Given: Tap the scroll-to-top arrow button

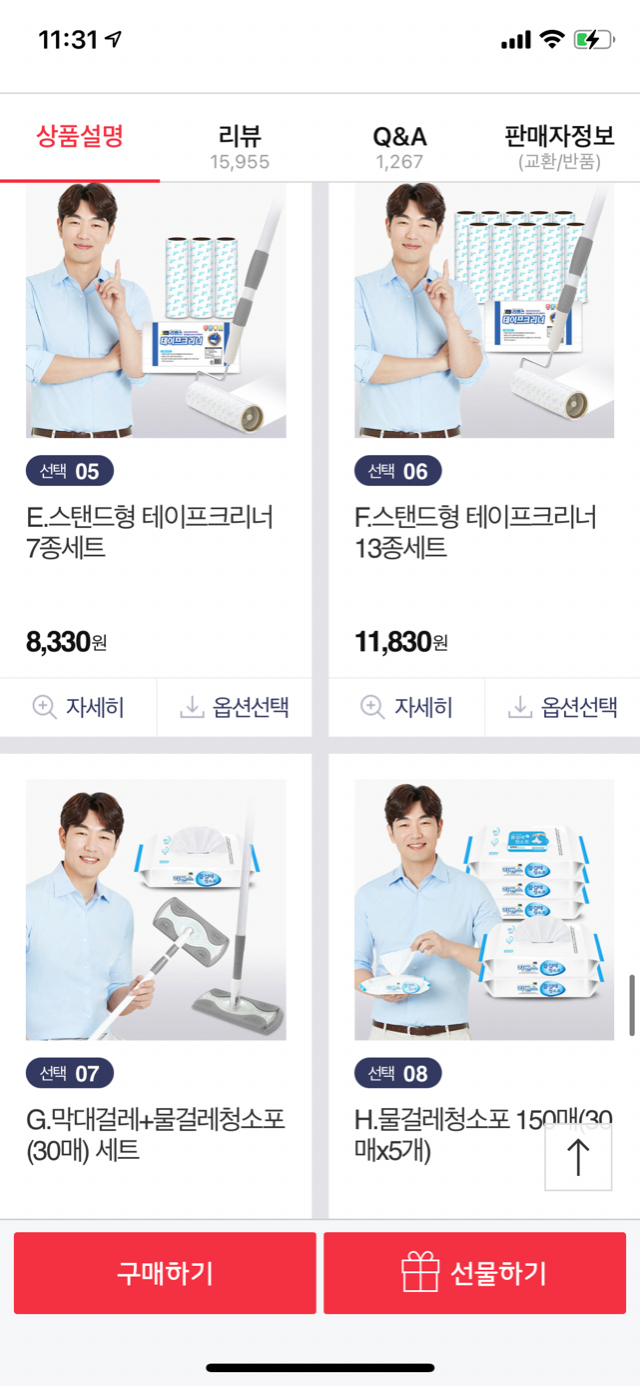Looking at the screenshot, I should [578, 1157].
